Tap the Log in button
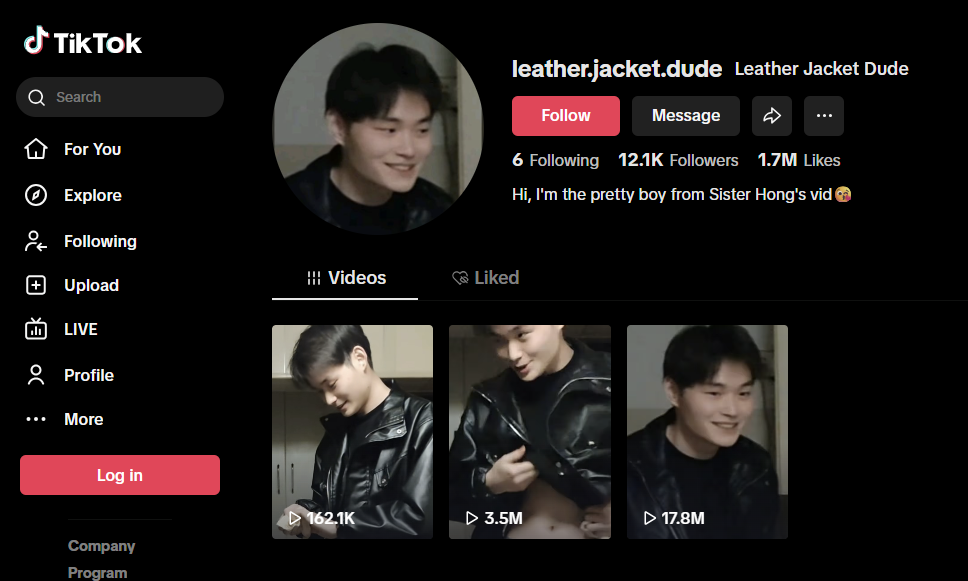Screen dimensions: 968x581 (120, 475)
